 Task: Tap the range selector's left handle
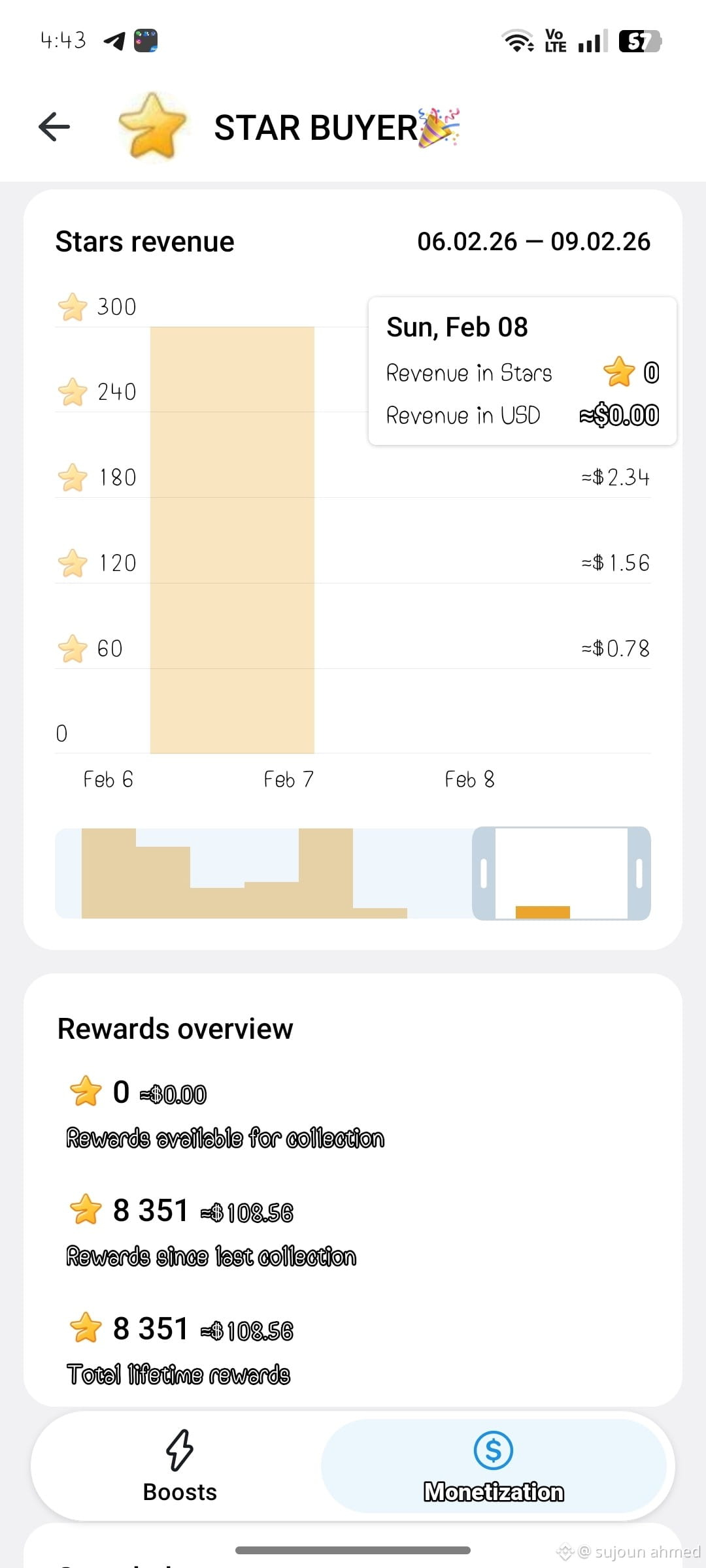pyautogui.click(x=484, y=874)
